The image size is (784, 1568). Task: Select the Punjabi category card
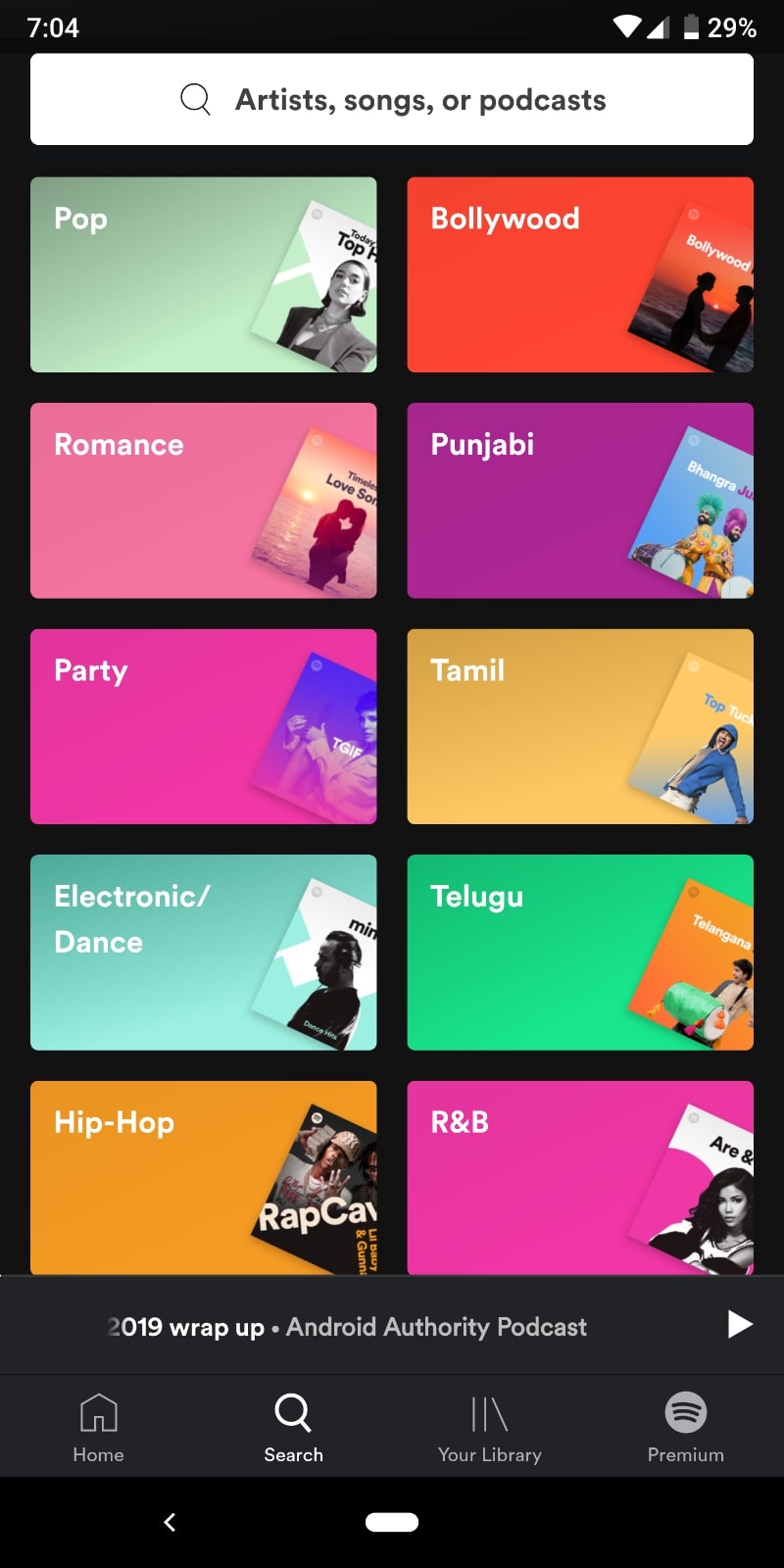(x=580, y=501)
